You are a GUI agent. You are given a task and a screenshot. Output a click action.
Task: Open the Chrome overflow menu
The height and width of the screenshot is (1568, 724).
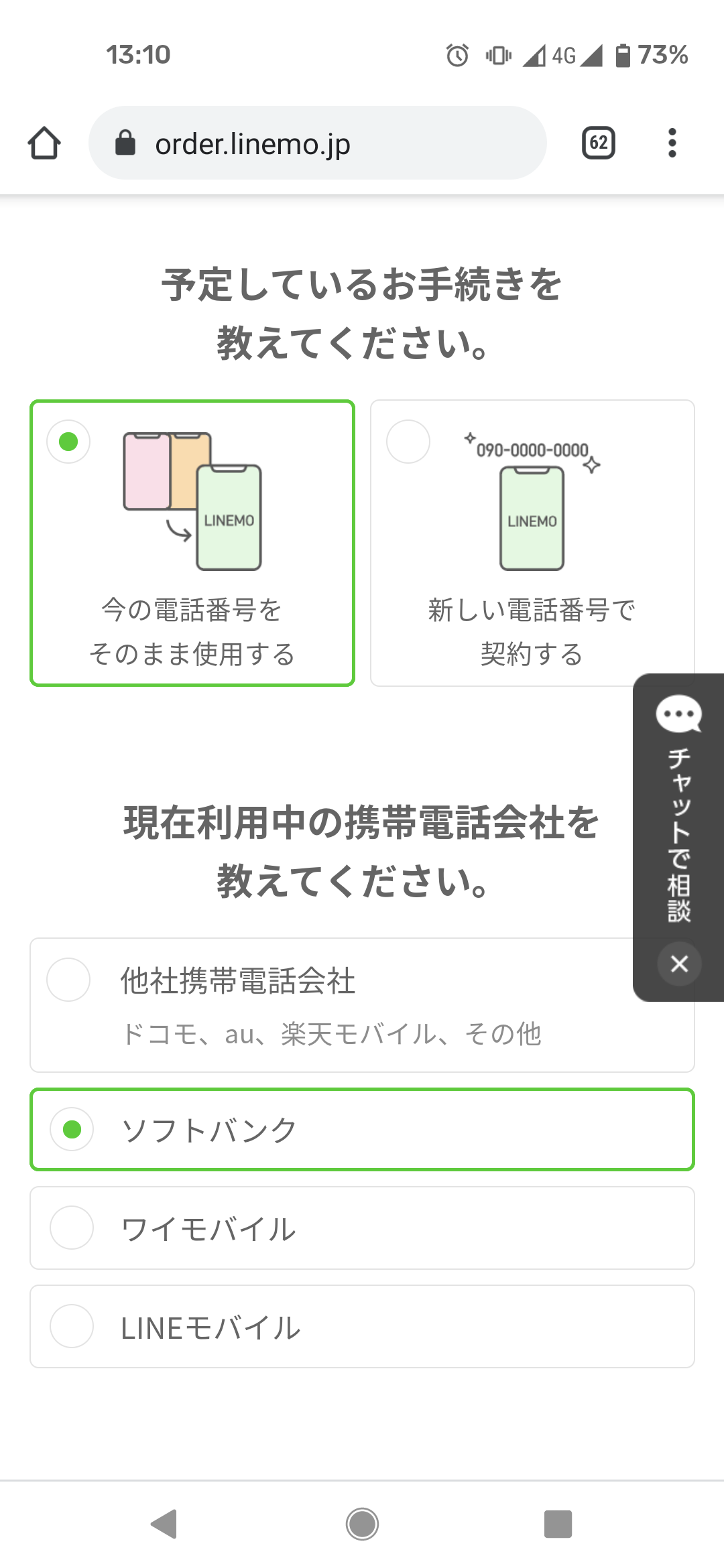point(672,142)
